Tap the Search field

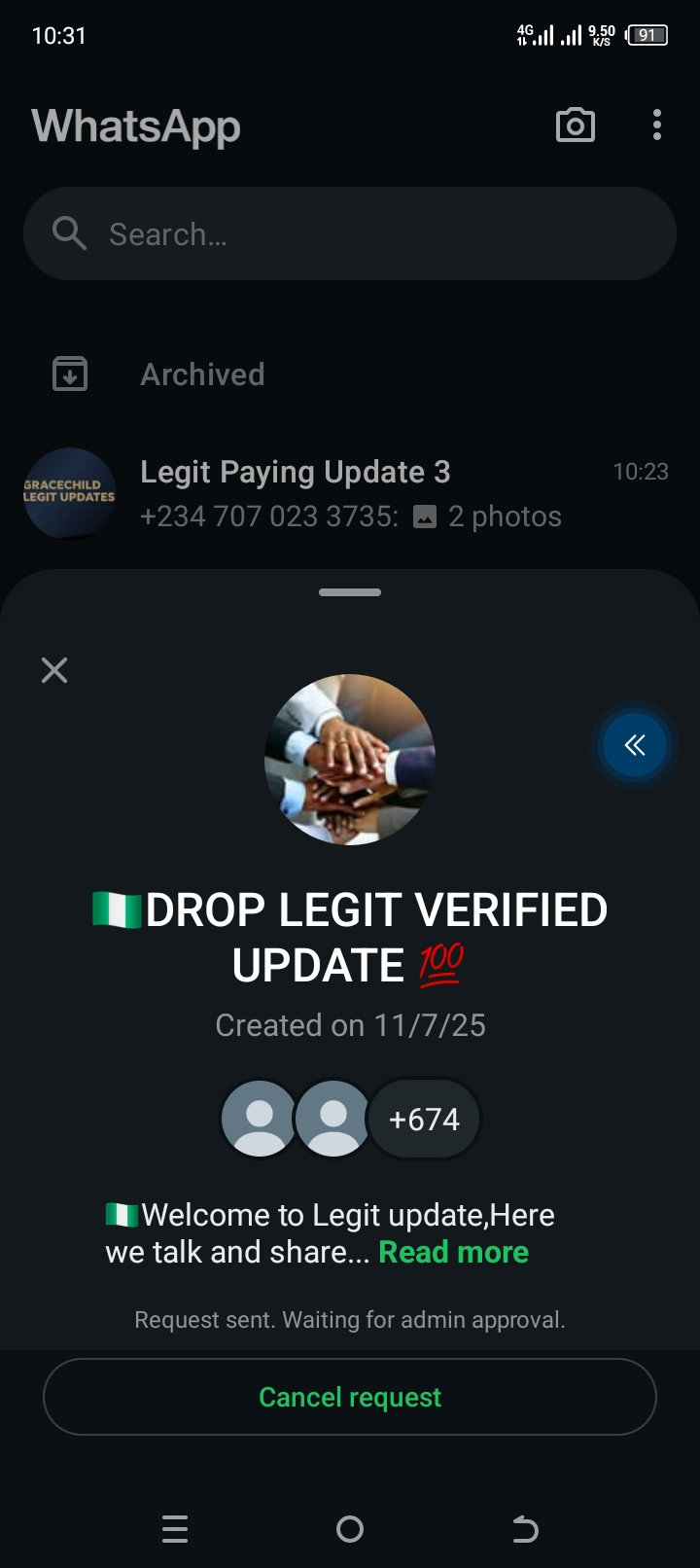[350, 234]
